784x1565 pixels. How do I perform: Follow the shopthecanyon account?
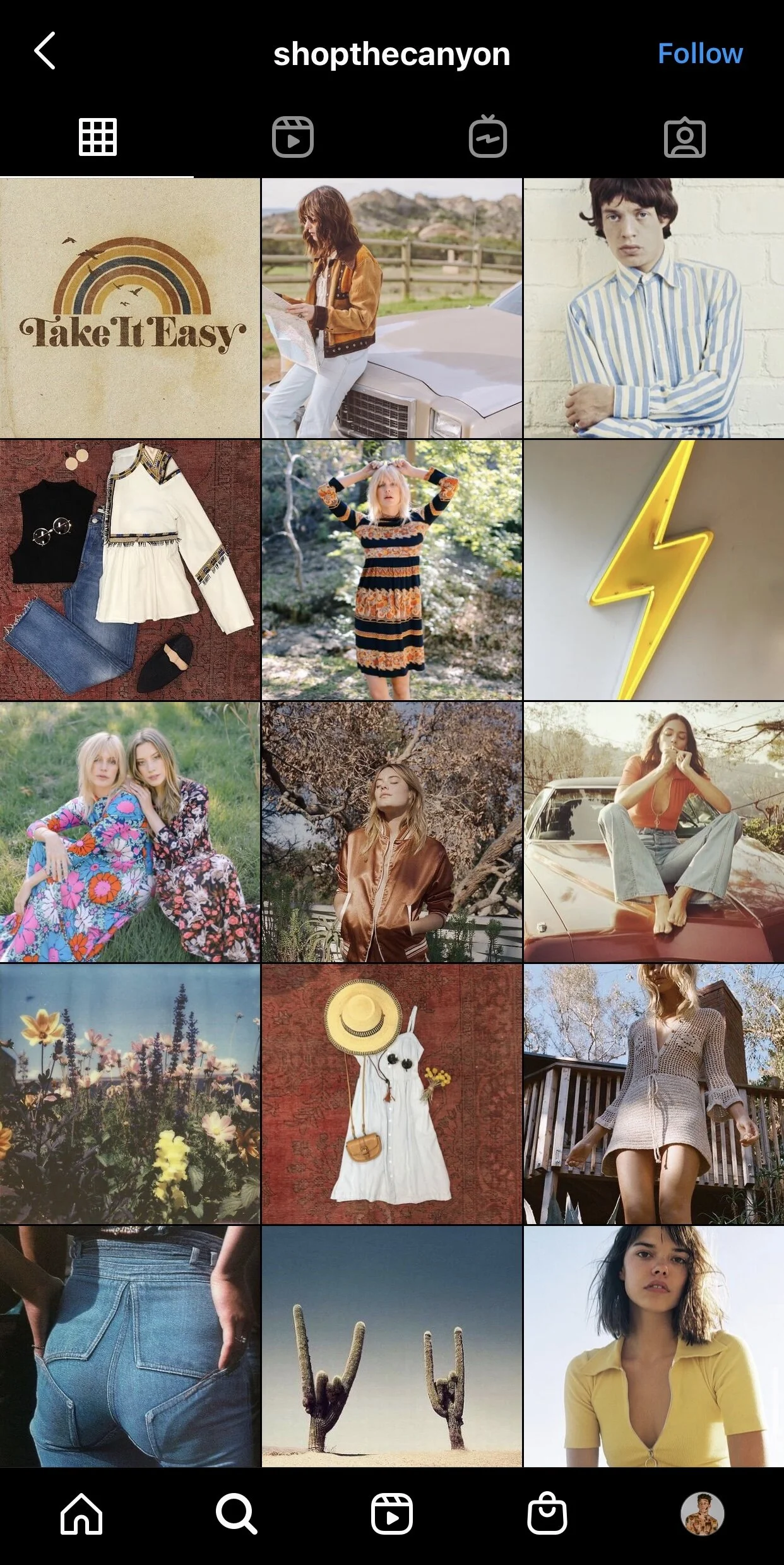coord(699,54)
